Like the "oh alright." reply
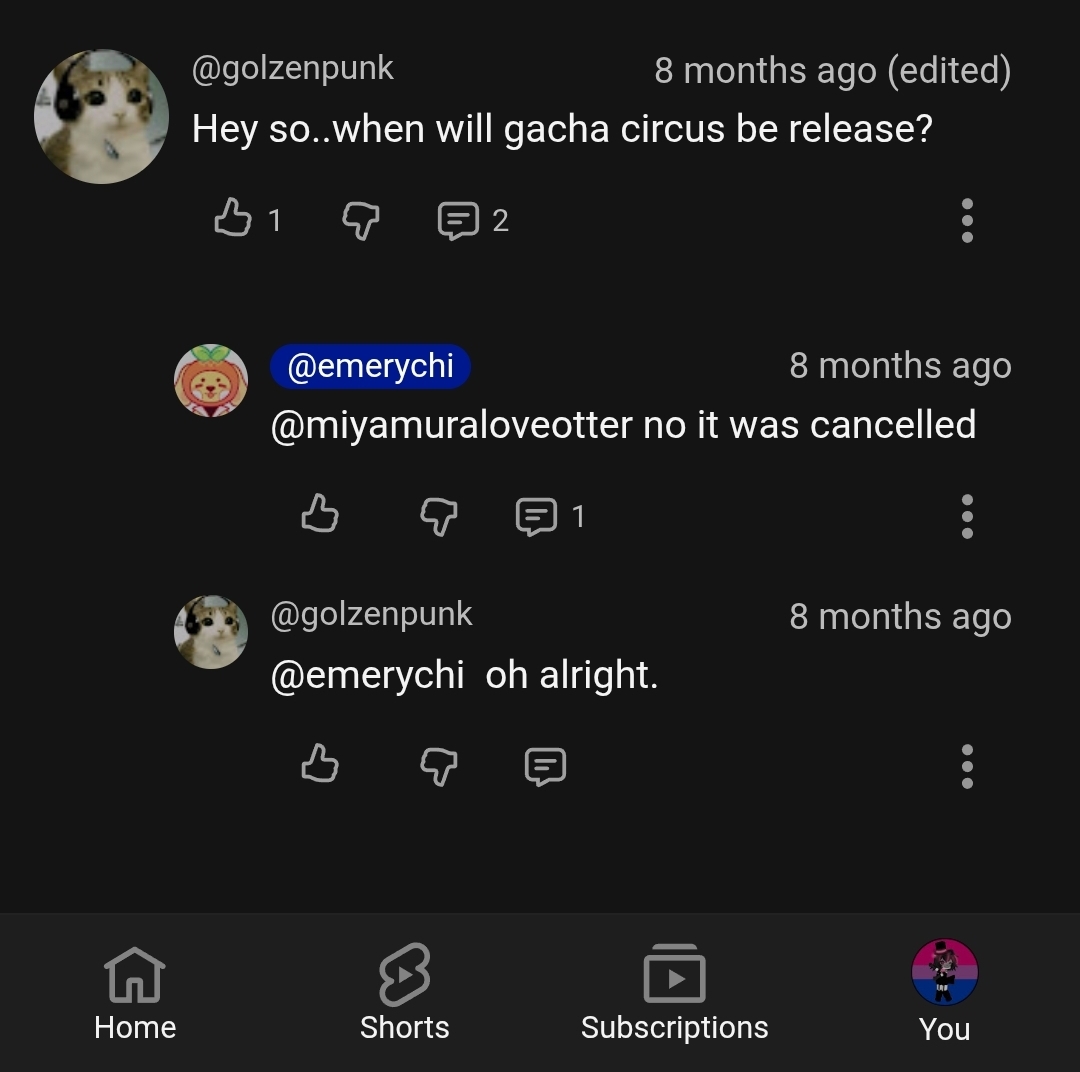The width and height of the screenshot is (1080, 1072). pyautogui.click(x=320, y=765)
